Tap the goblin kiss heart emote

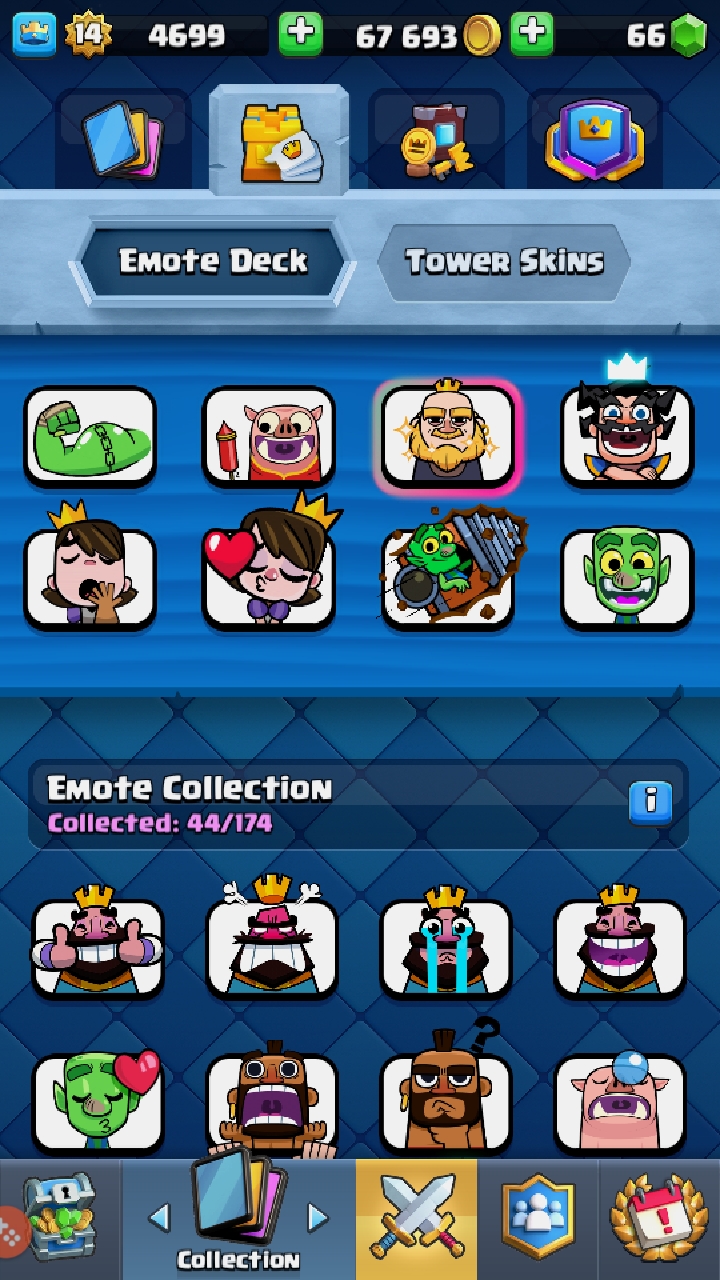click(x=98, y=1100)
